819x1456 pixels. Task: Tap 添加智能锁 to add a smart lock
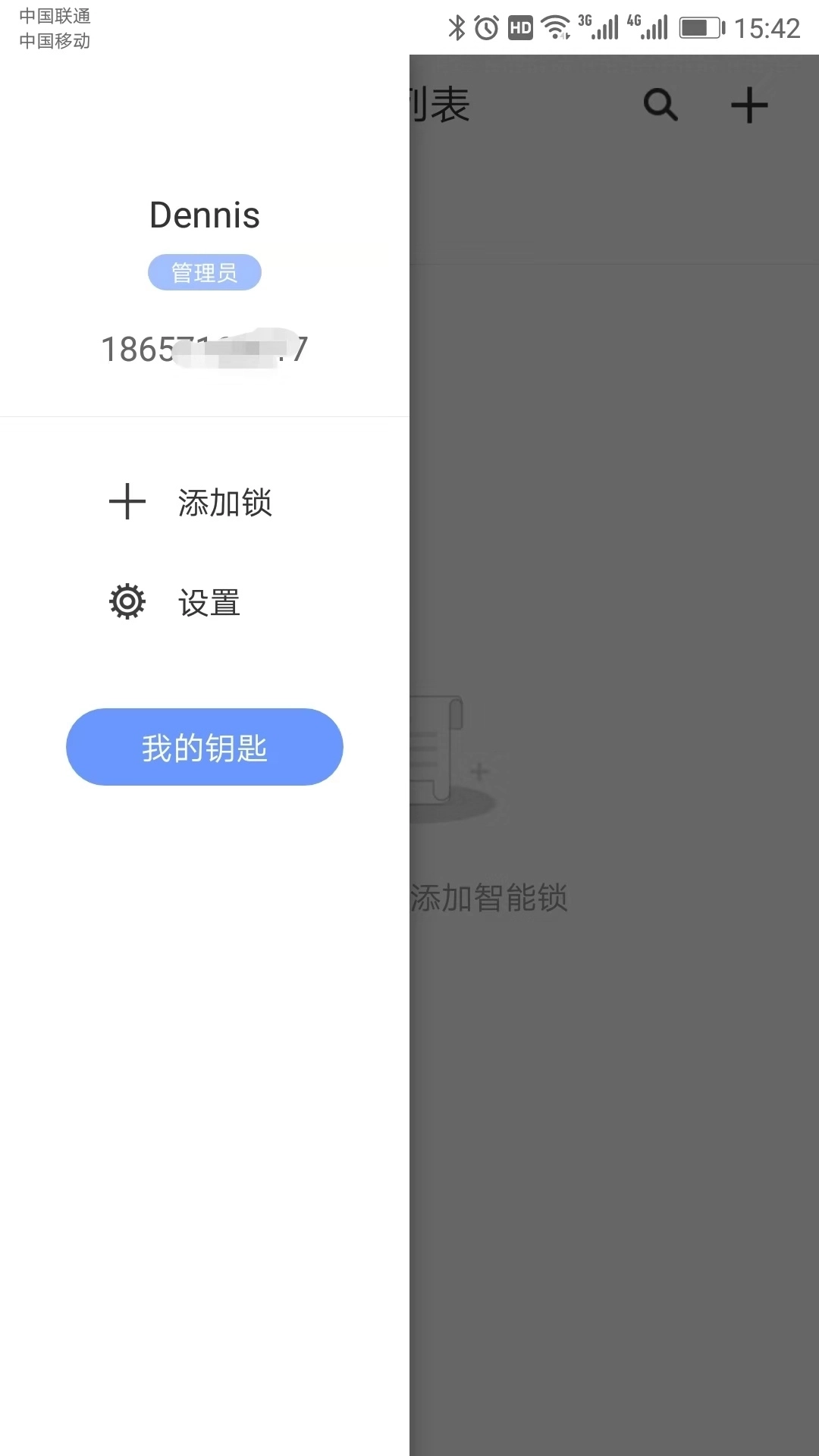(x=490, y=896)
